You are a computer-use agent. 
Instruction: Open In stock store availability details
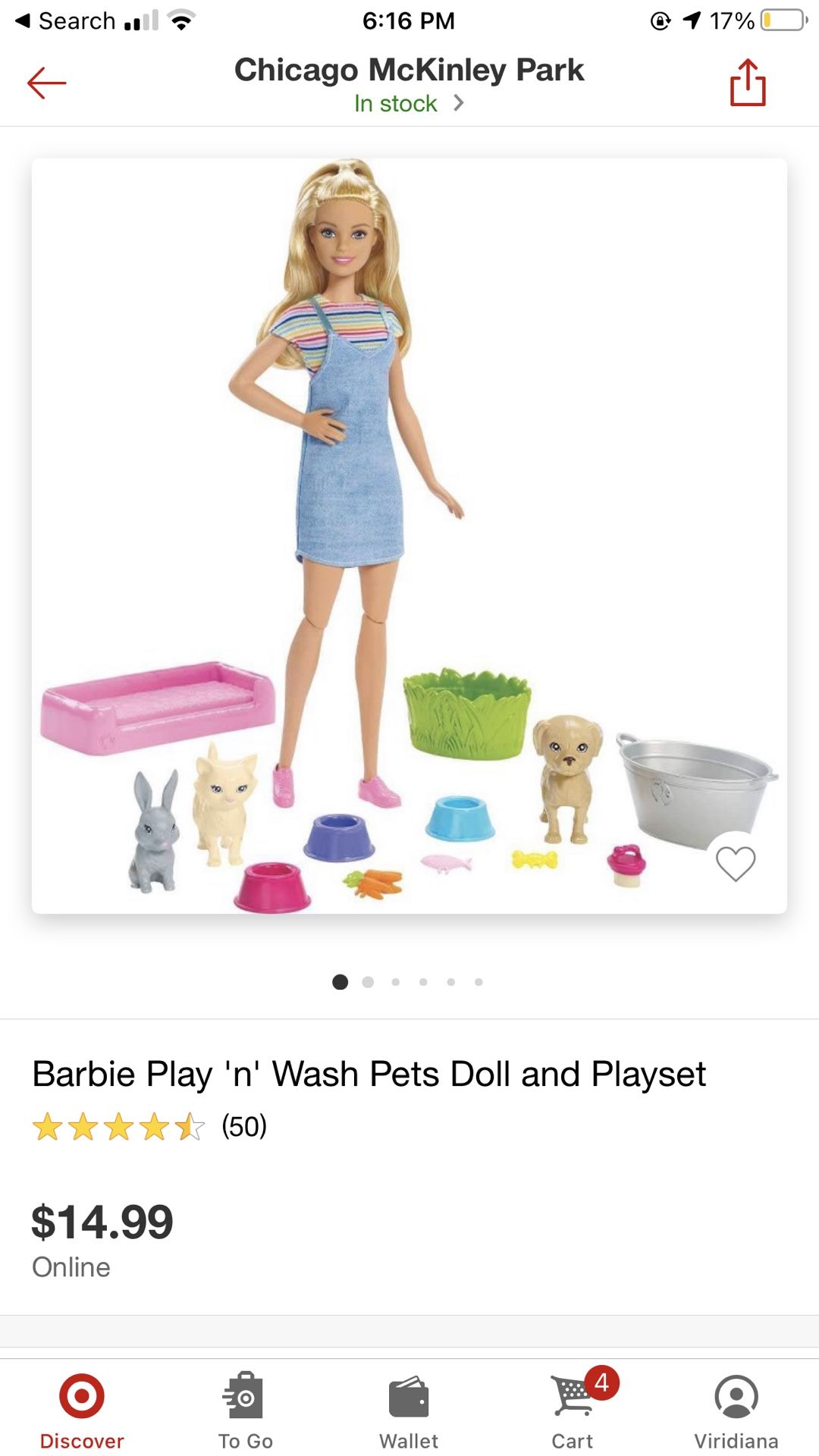pos(409,103)
